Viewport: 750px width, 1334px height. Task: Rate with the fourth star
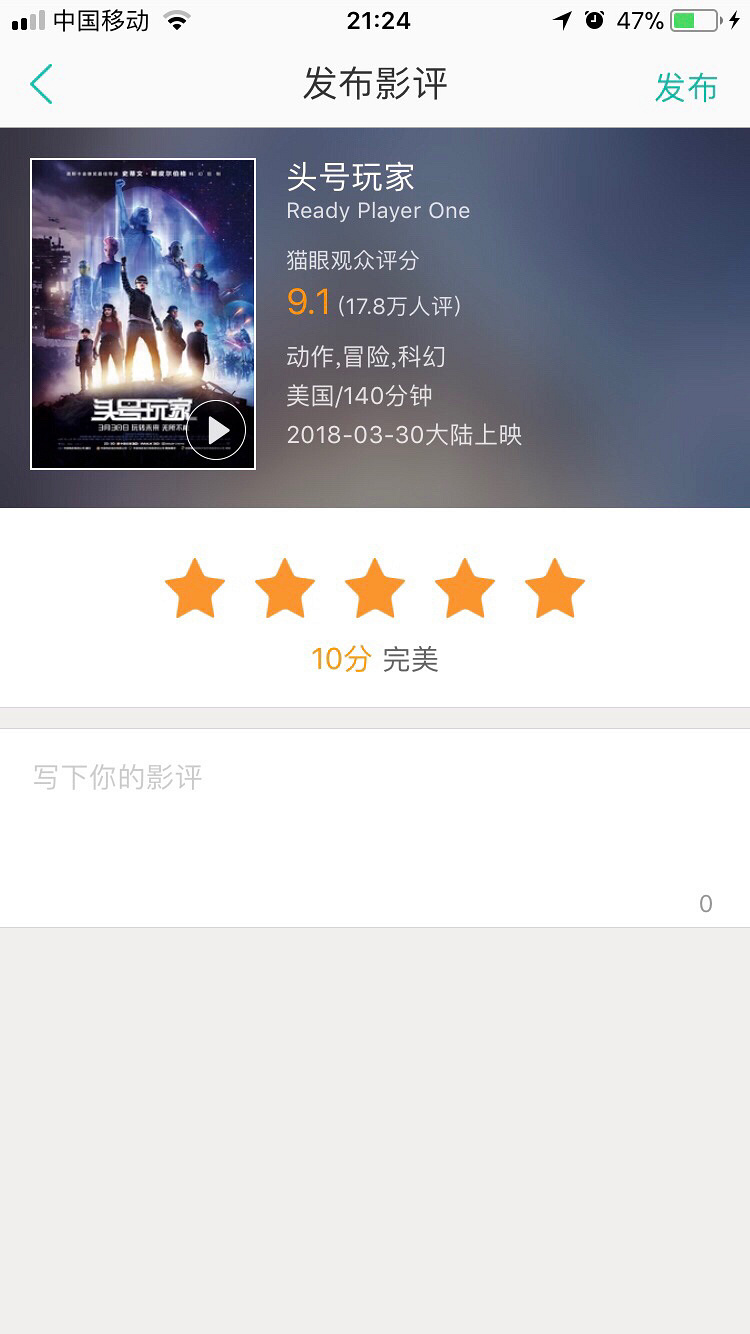coord(465,589)
